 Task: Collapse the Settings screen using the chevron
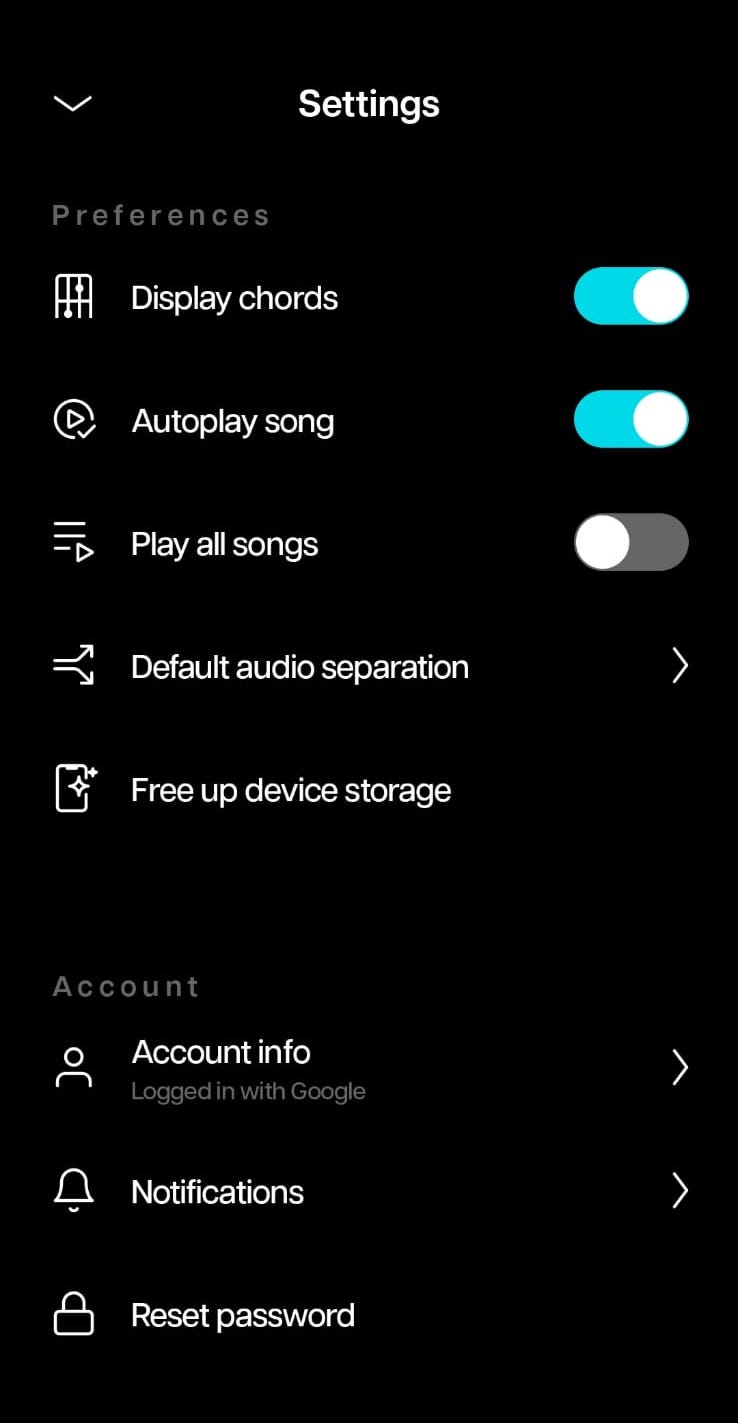click(x=71, y=103)
